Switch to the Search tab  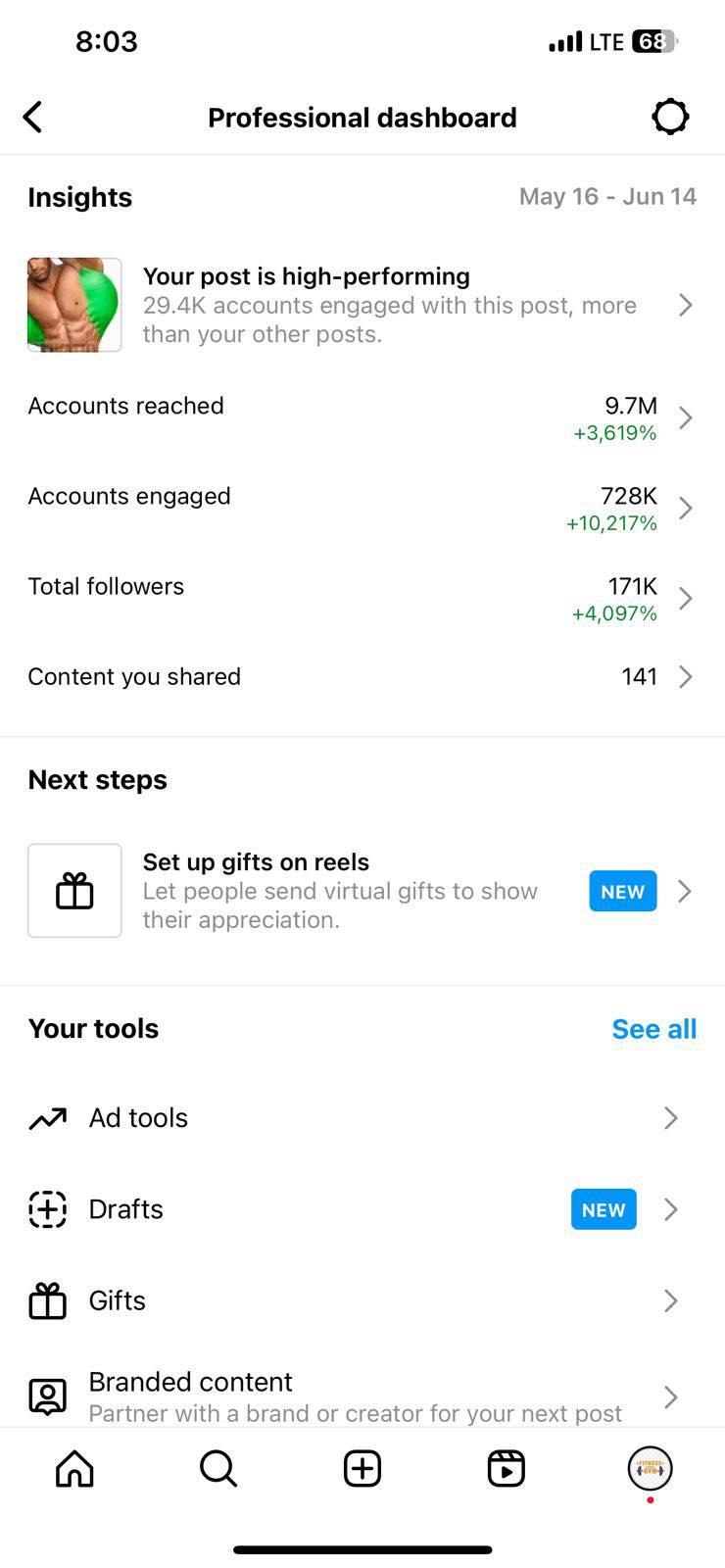pyautogui.click(x=218, y=1469)
